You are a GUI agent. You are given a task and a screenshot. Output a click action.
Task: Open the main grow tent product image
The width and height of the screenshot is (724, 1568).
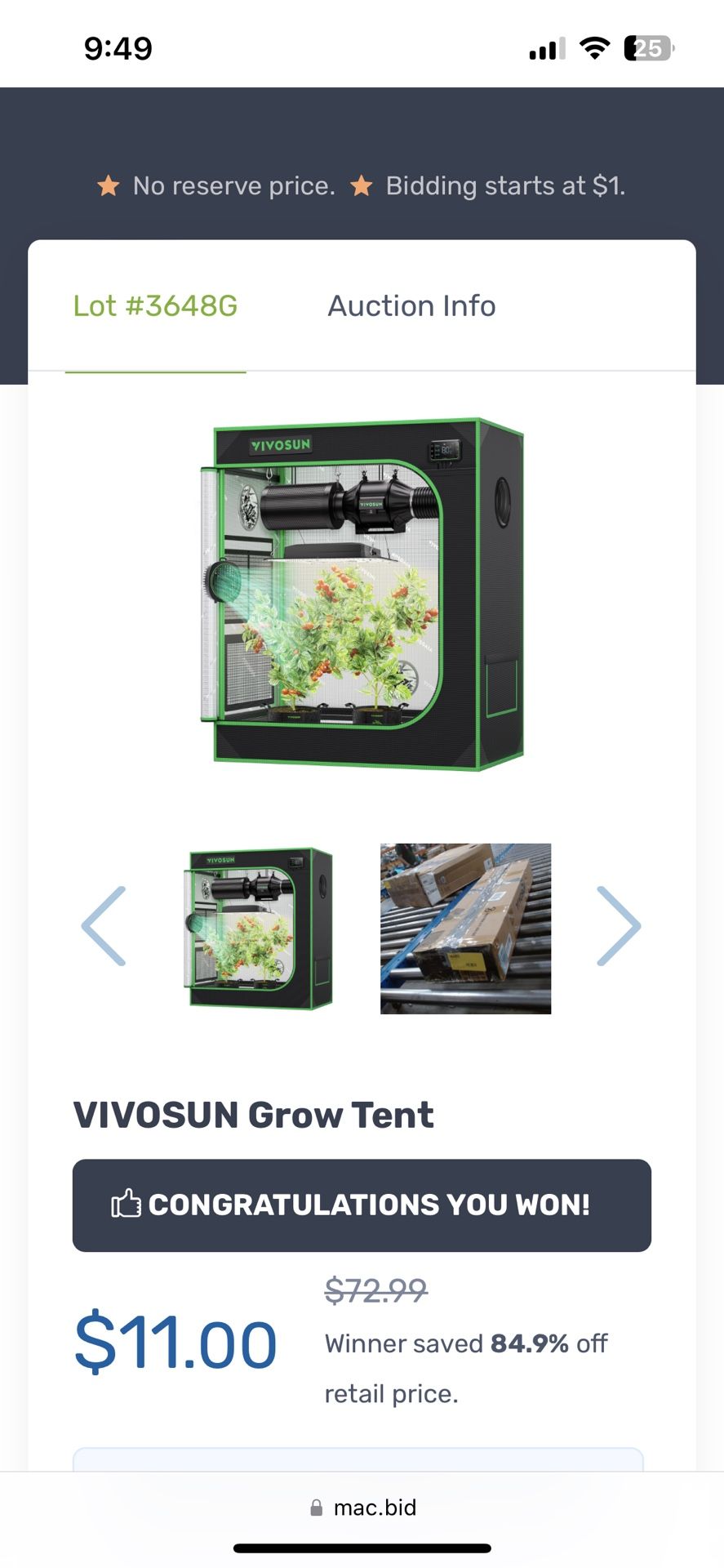362,595
